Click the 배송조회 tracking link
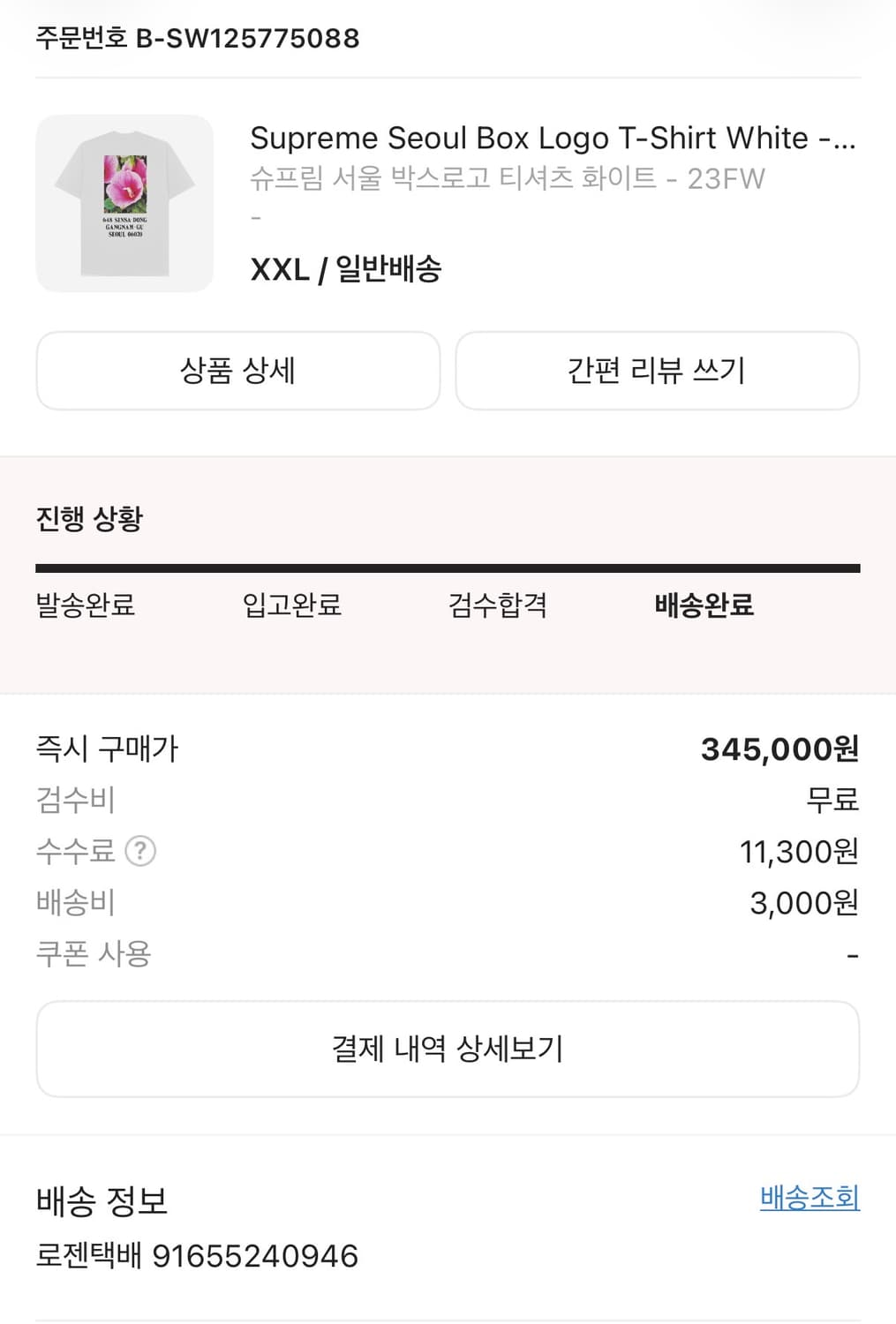The height and width of the screenshot is (1324, 896). point(809,1198)
